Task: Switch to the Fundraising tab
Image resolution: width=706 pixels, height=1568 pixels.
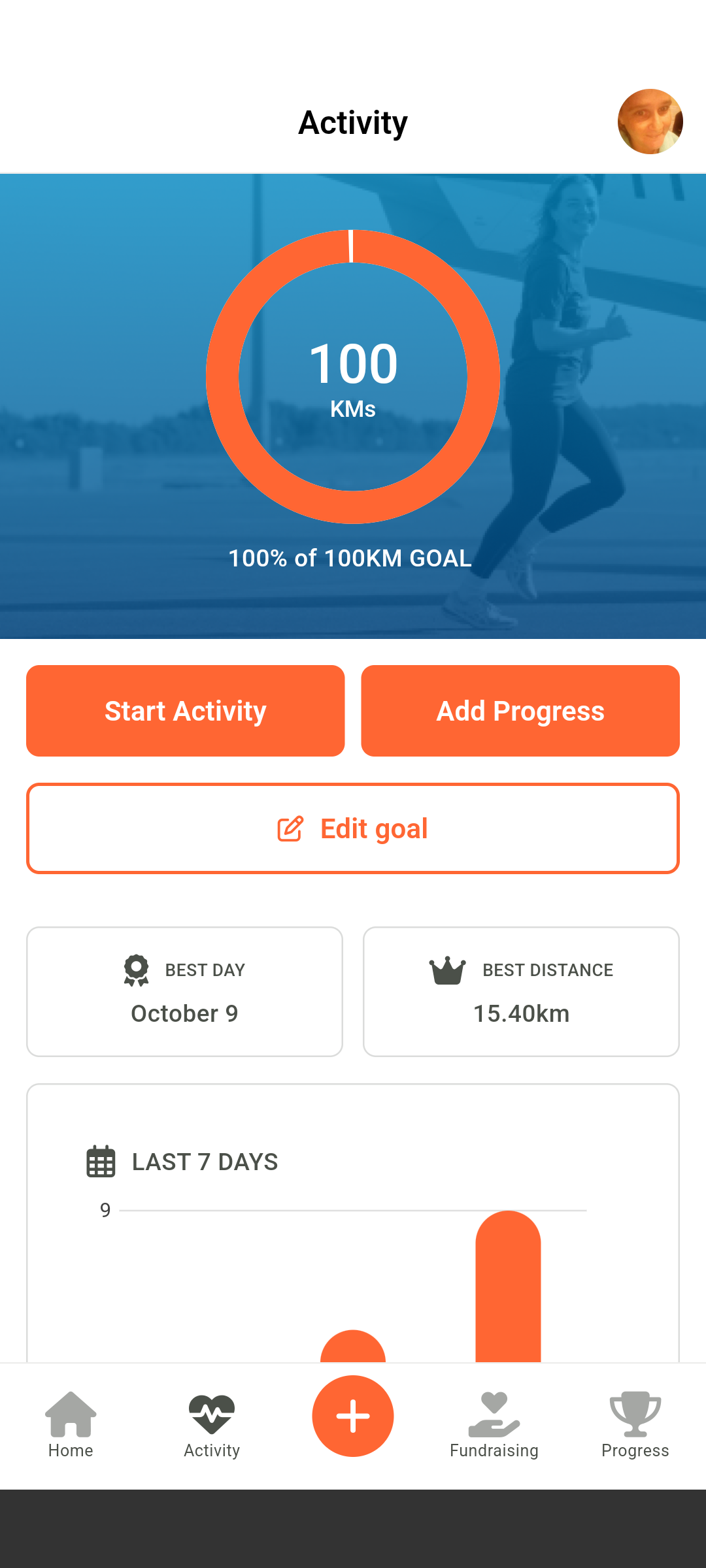Action: 494,1424
